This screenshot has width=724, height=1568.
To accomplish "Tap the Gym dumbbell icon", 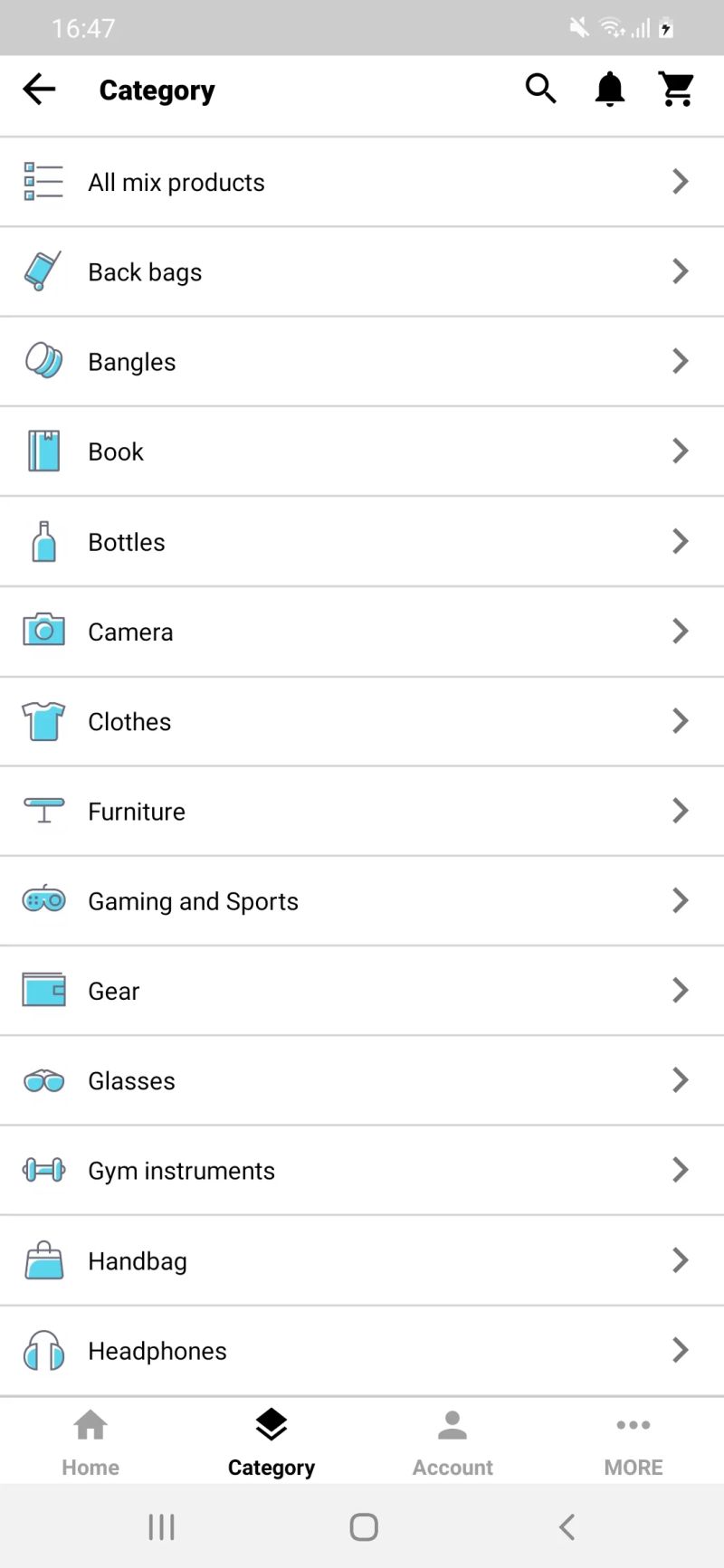I will [x=43, y=1170].
